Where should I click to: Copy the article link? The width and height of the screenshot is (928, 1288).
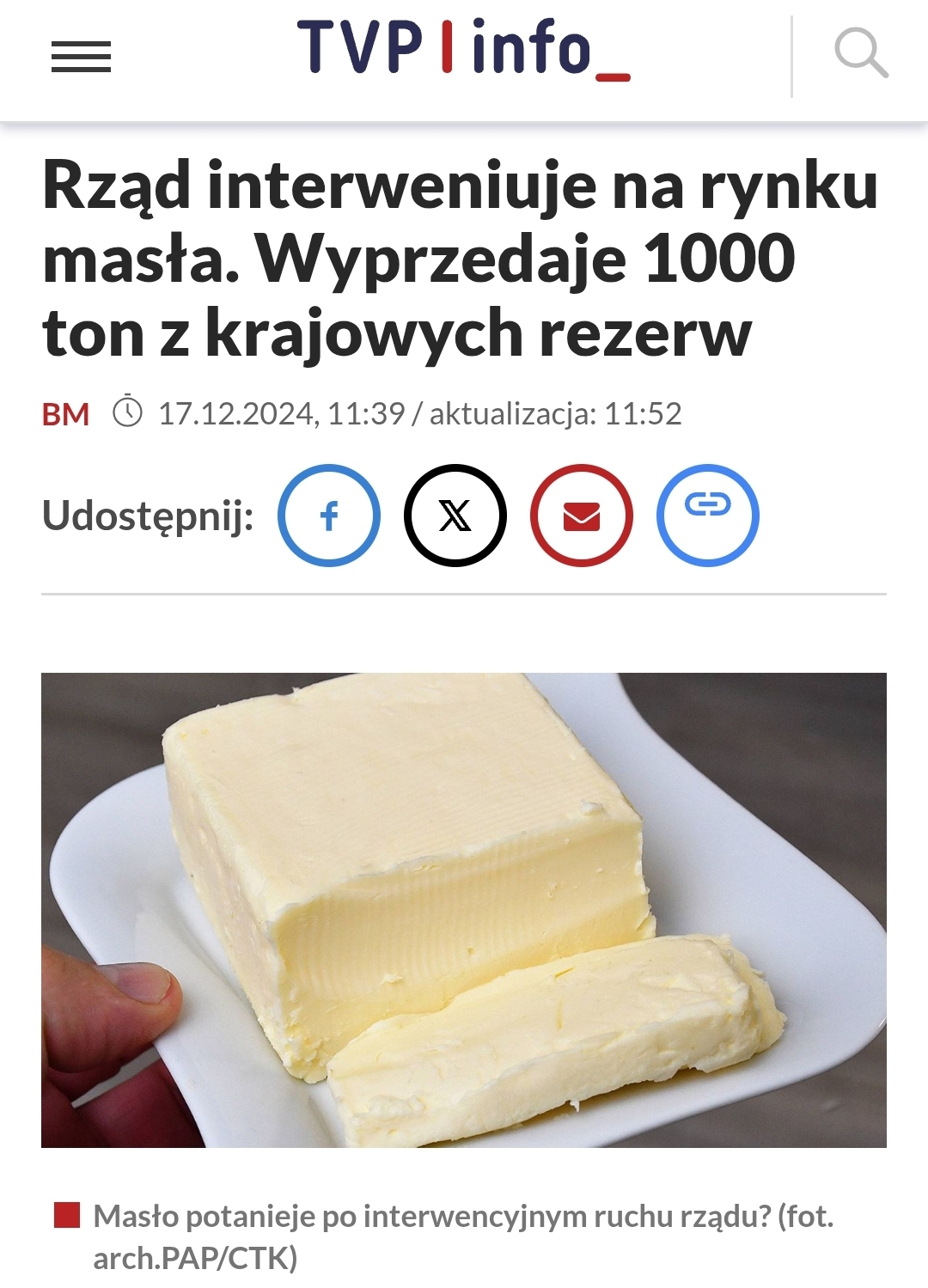(707, 514)
